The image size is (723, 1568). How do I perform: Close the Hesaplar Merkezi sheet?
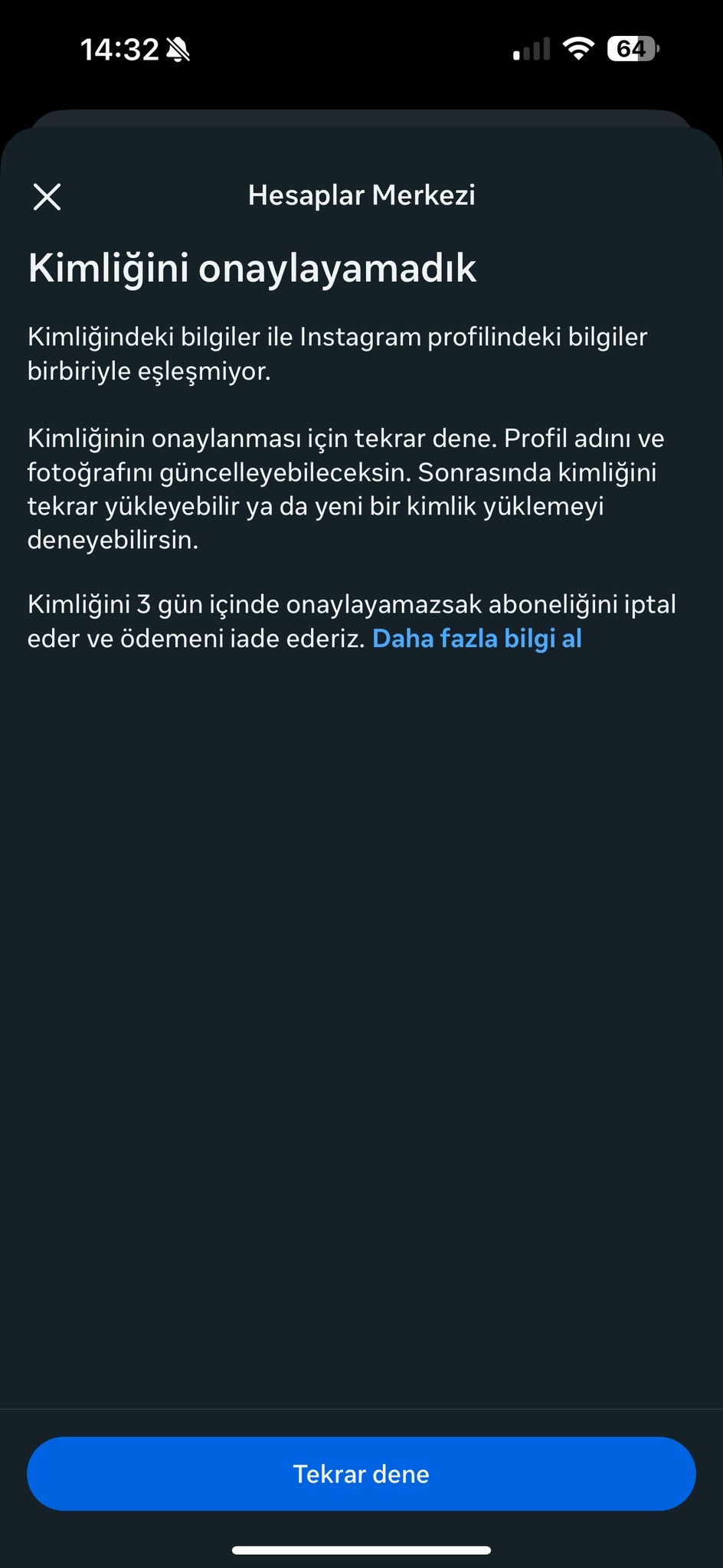tap(47, 197)
